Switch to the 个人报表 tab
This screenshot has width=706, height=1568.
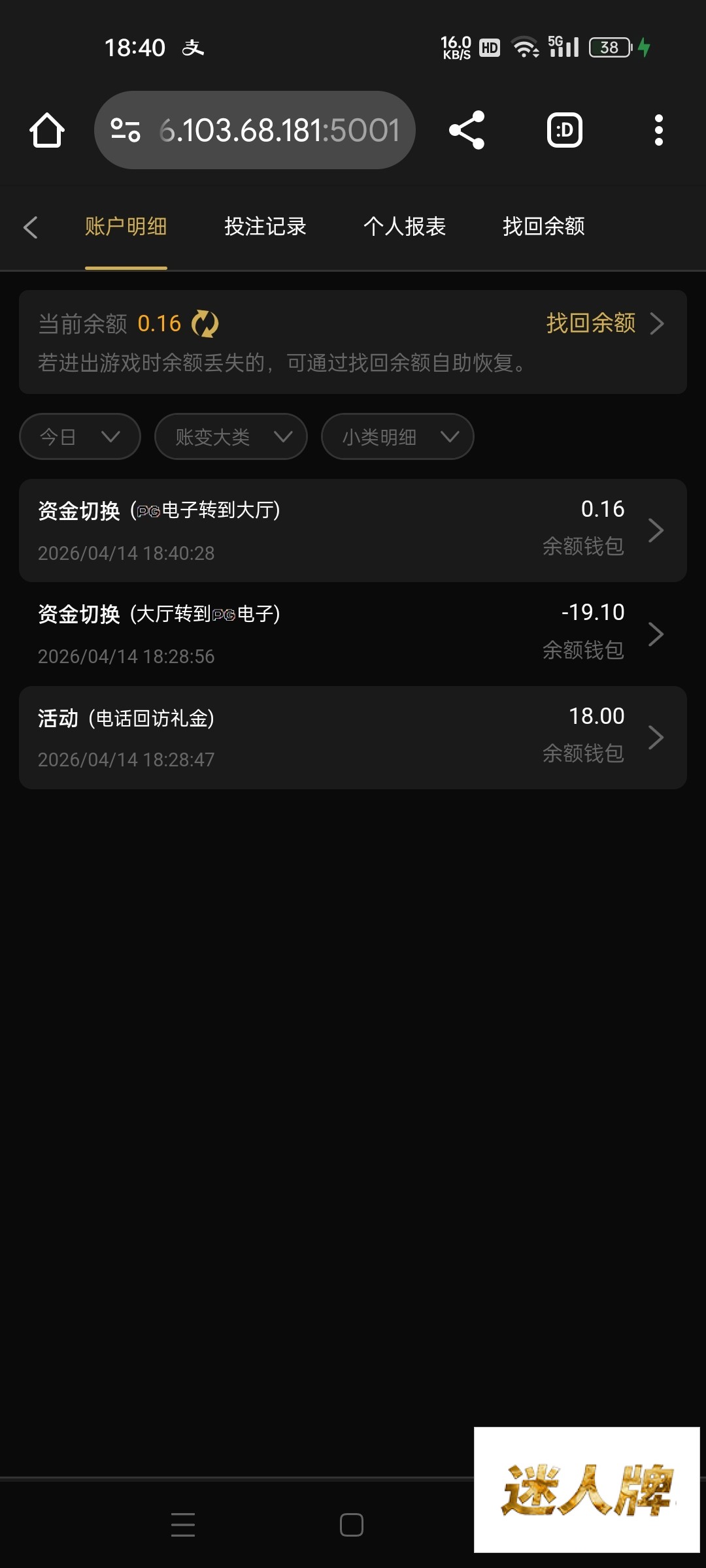pos(405,227)
